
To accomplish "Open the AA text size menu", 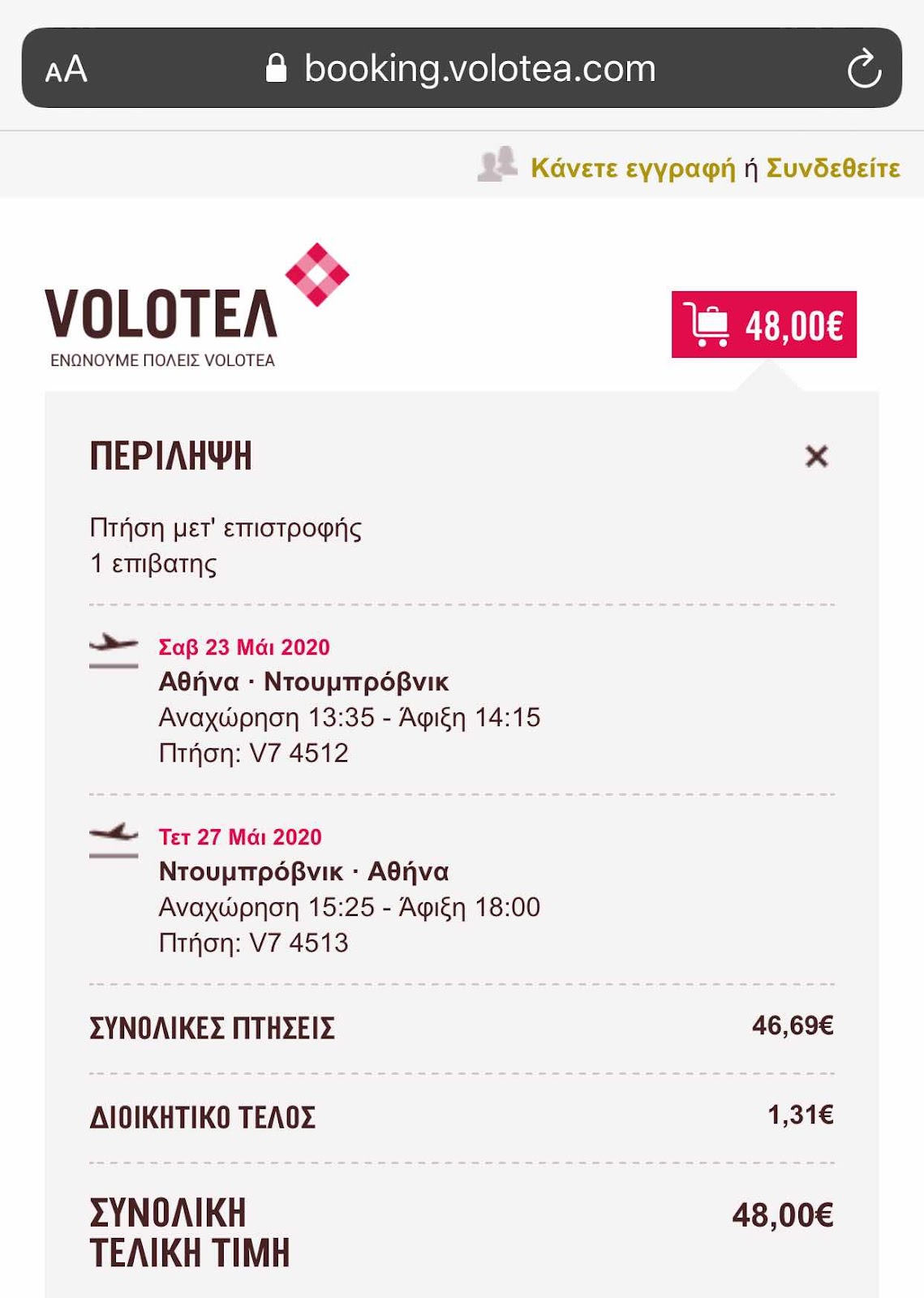I will pos(67,70).
